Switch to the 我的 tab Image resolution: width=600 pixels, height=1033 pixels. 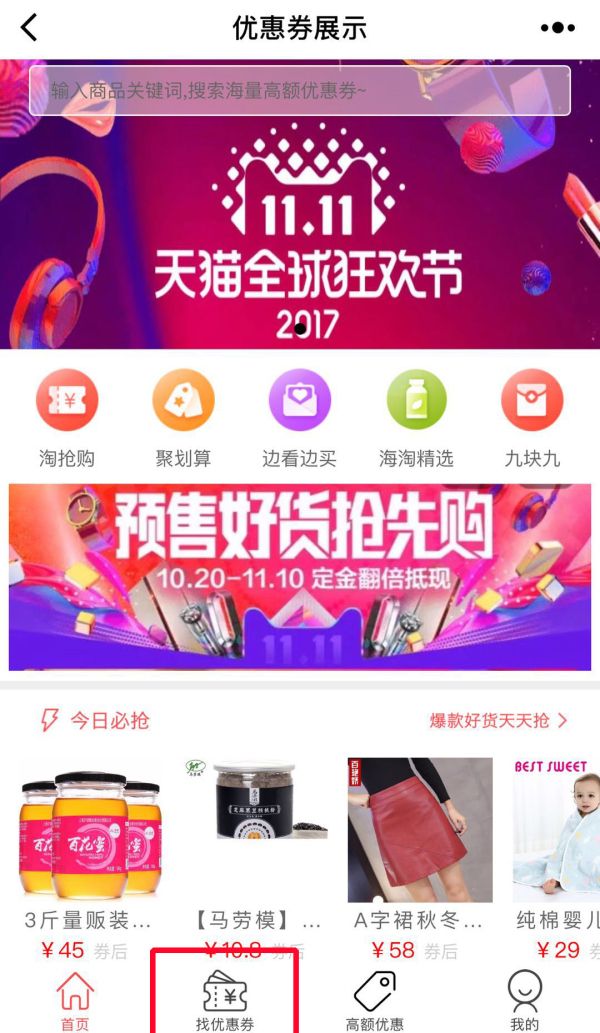[x=524, y=1001]
